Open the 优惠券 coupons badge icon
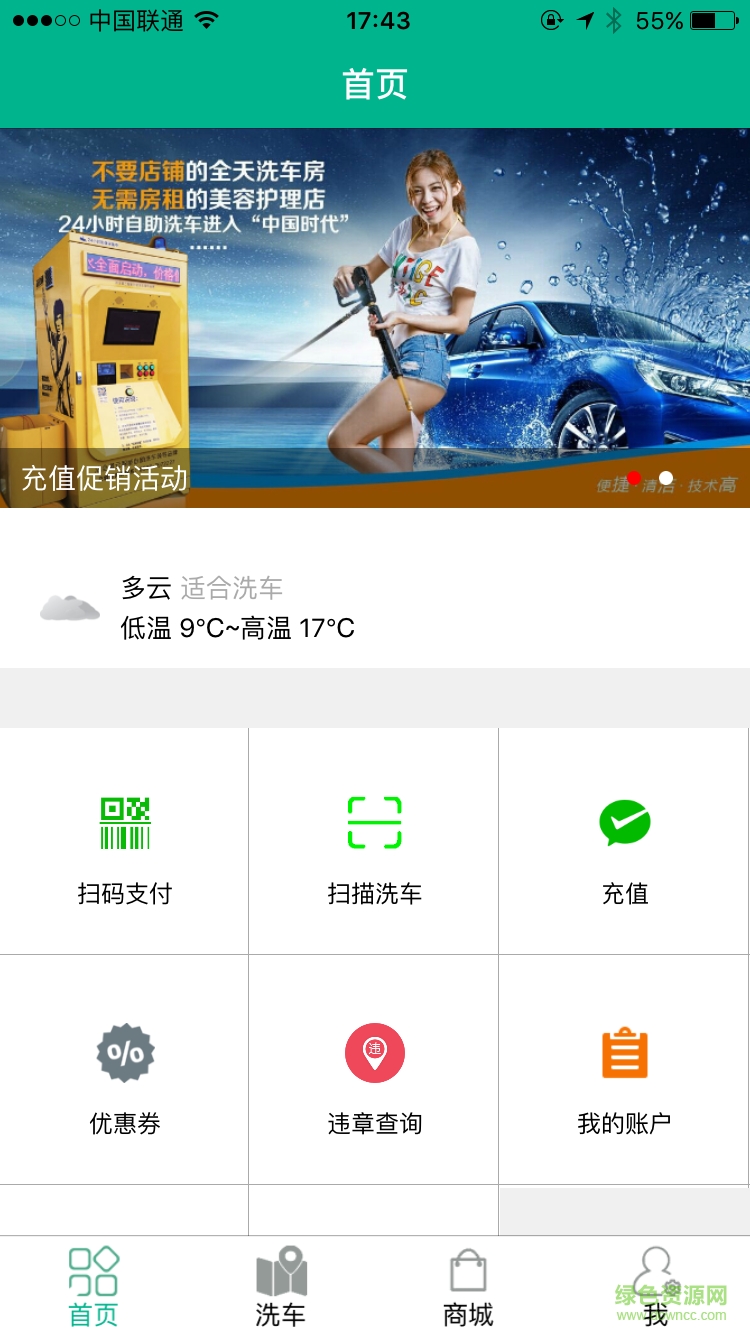Viewport: 750px width, 1334px height. pyautogui.click(x=124, y=1052)
